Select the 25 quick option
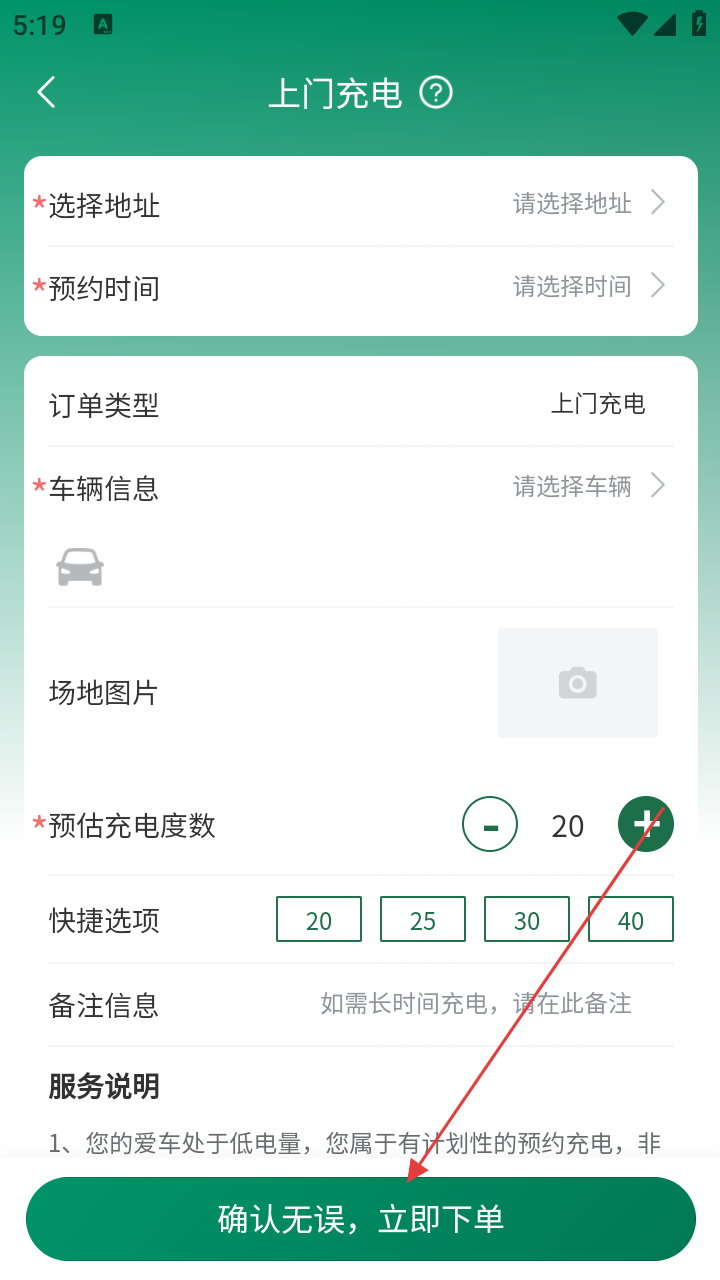The width and height of the screenshot is (720, 1280). (x=423, y=920)
